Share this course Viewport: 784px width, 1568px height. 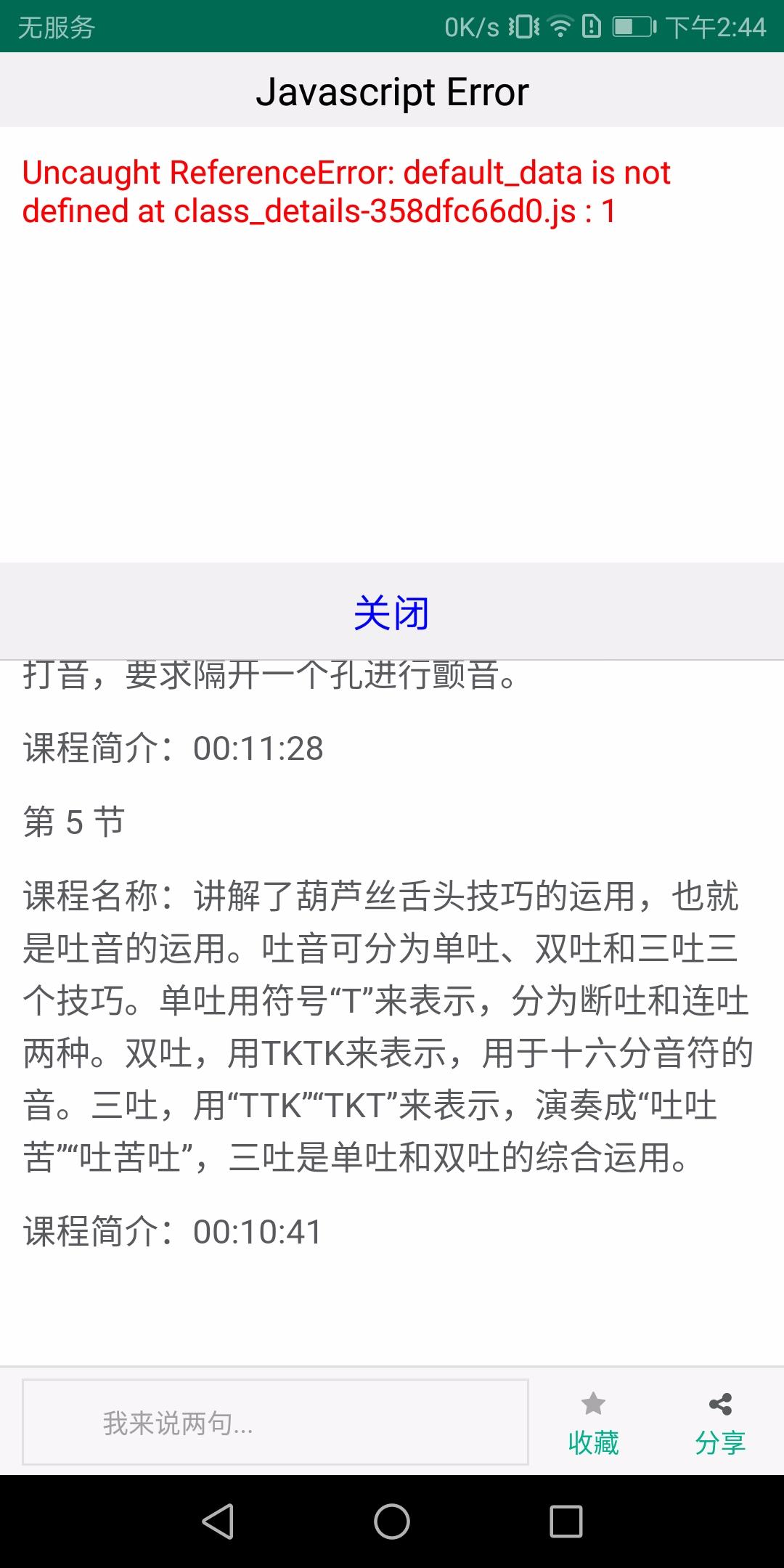point(720,1423)
